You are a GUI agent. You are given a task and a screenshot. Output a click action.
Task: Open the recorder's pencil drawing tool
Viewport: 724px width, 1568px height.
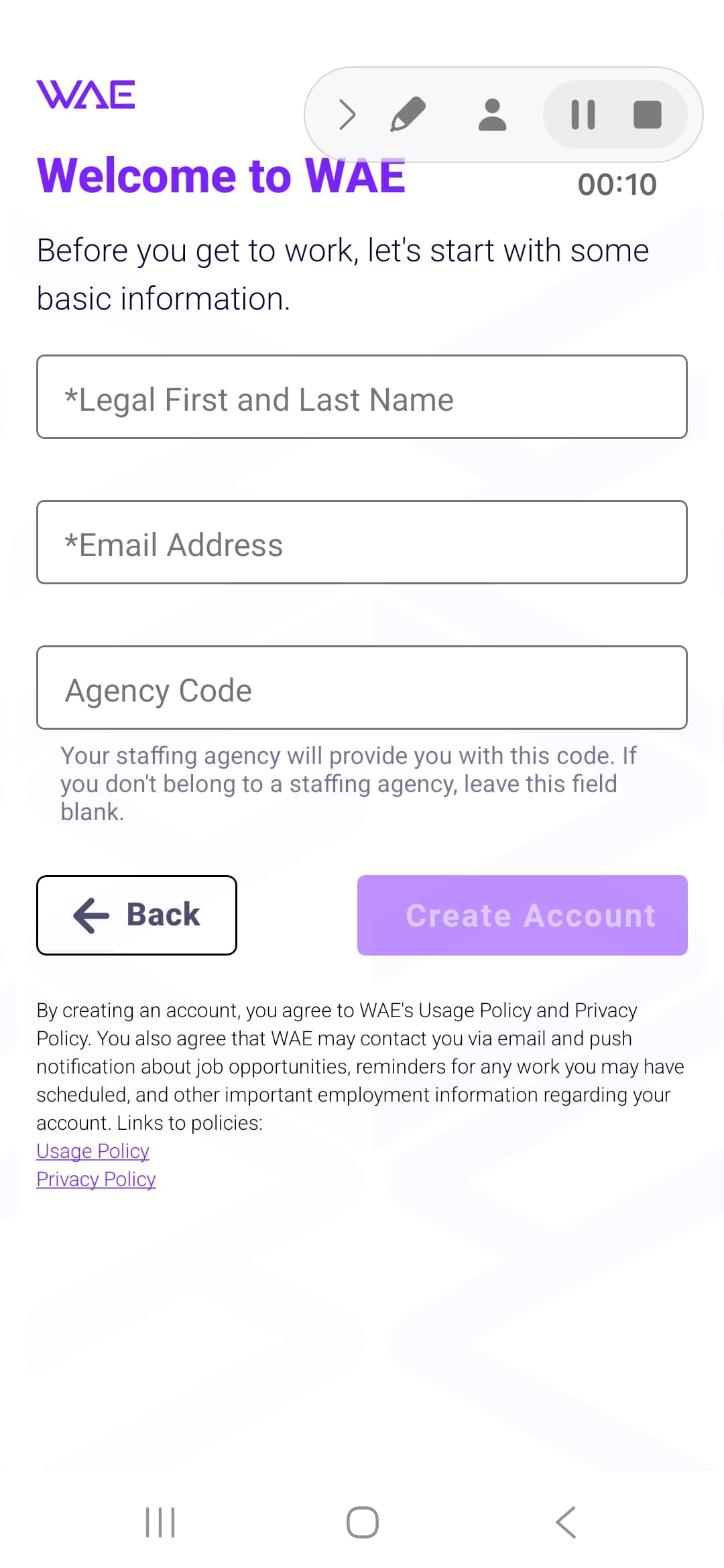pos(408,115)
